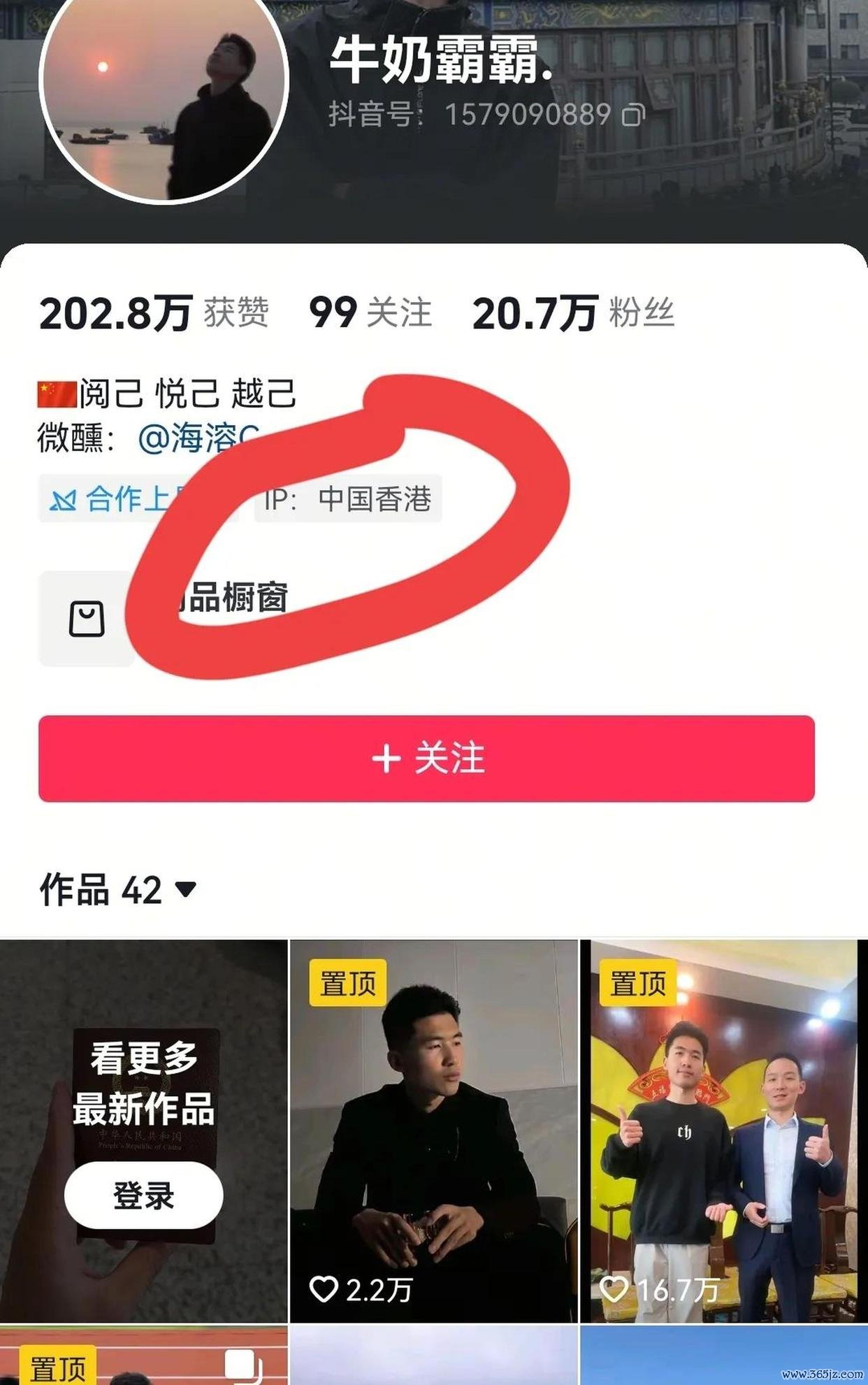Image resolution: width=868 pixels, height=1385 pixels.
Task: Open the @海溶 mention link
Action: point(196,438)
